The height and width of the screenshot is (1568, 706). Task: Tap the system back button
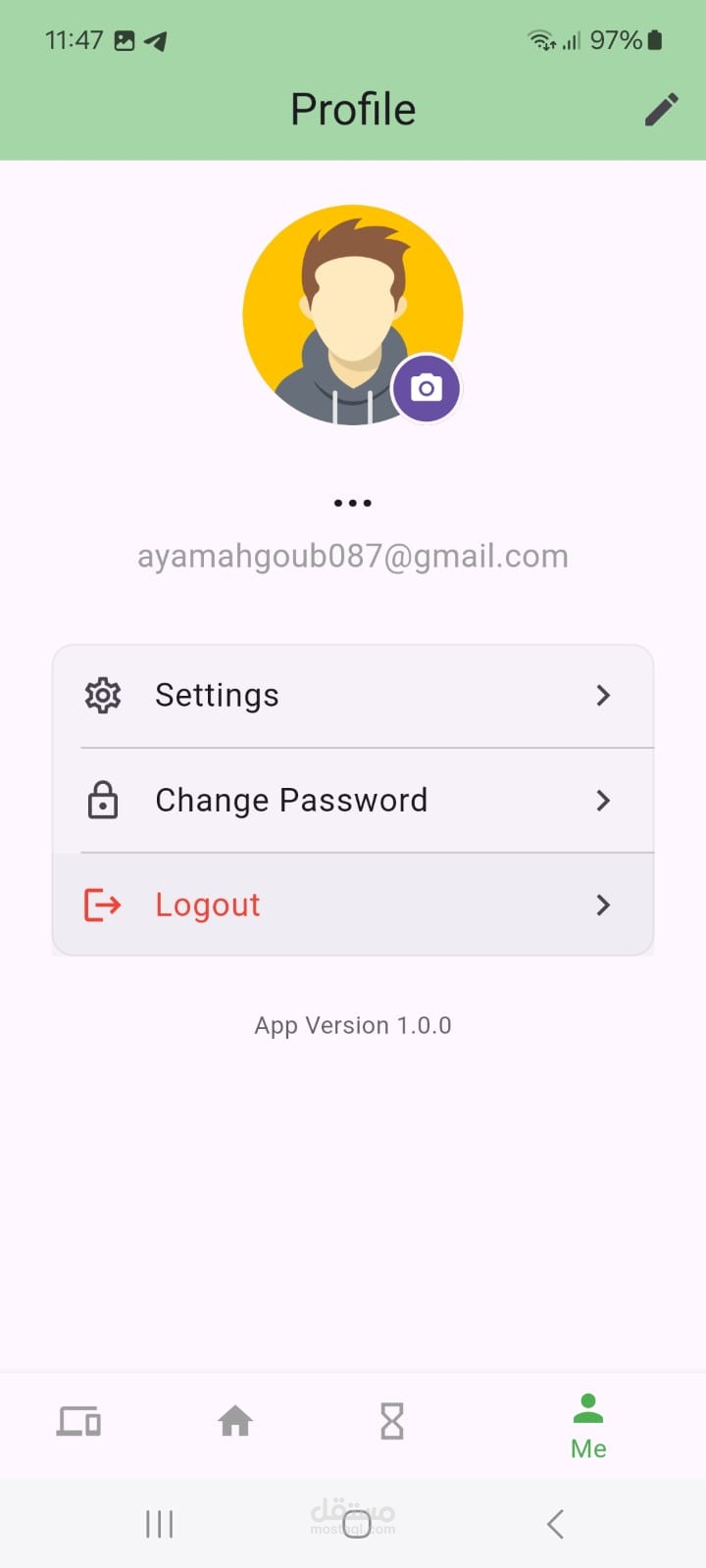(555, 1524)
